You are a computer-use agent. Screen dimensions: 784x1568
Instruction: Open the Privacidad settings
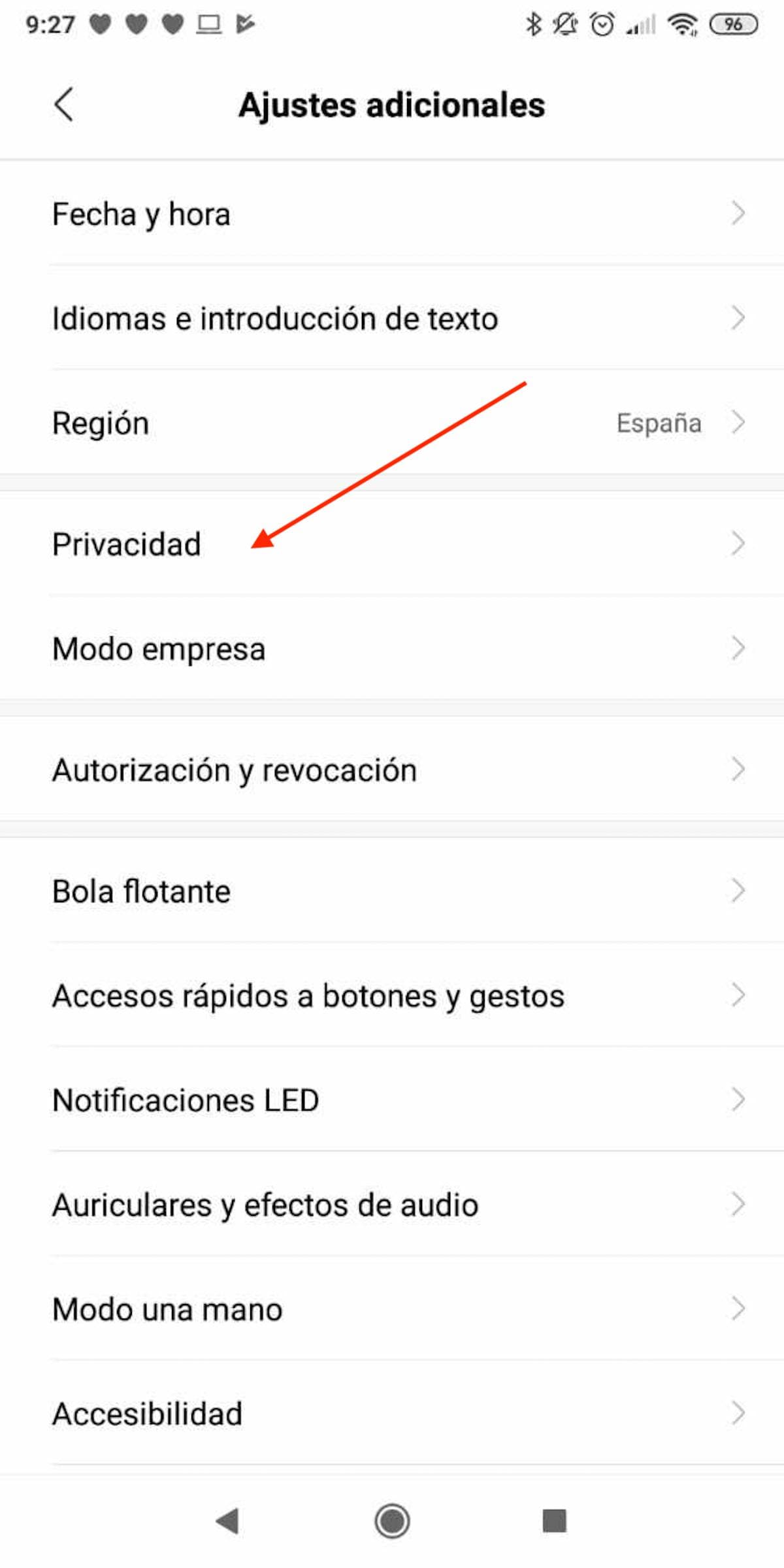[392, 544]
